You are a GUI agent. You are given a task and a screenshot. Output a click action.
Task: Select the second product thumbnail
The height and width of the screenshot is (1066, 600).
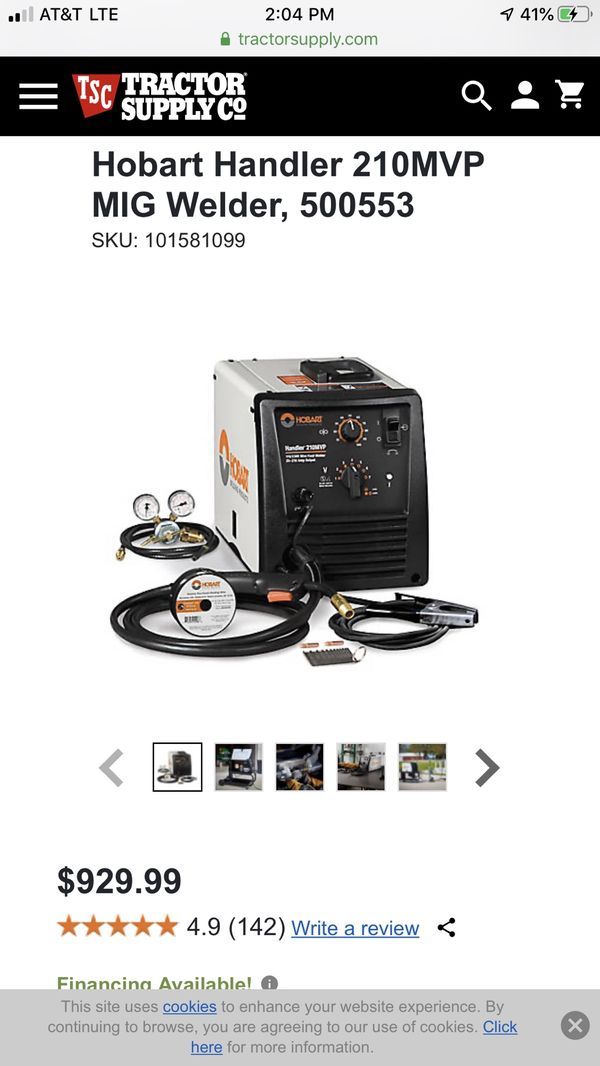click(239, 767)
